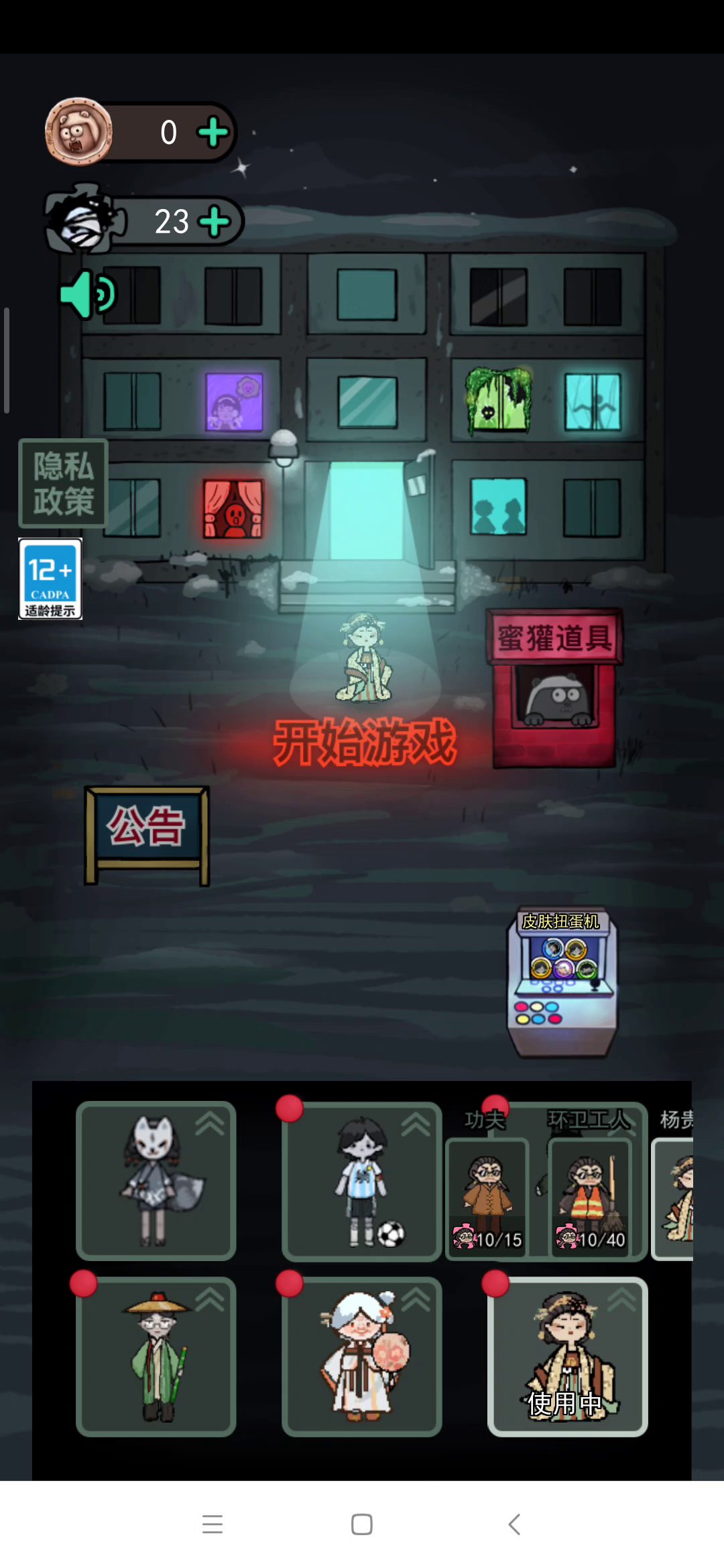Tap 开始游戏 to start the game
Image resolution: width=724 pixels, height=1568 pixels.
click(x=365, y=742)
